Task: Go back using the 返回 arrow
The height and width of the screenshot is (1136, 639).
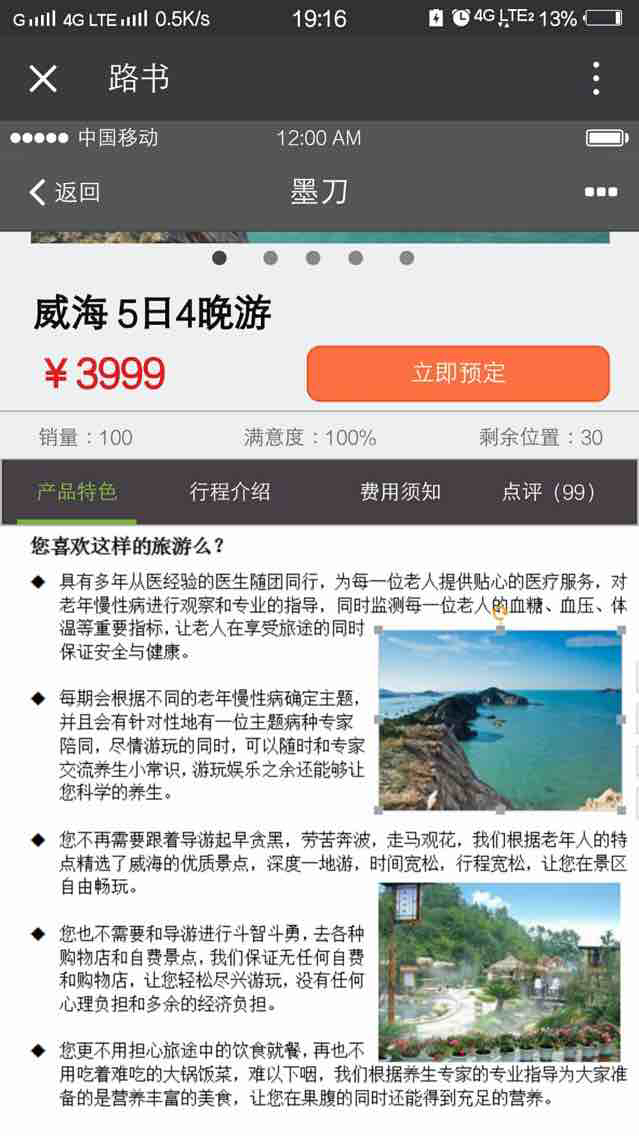Action: coord(63,192)
